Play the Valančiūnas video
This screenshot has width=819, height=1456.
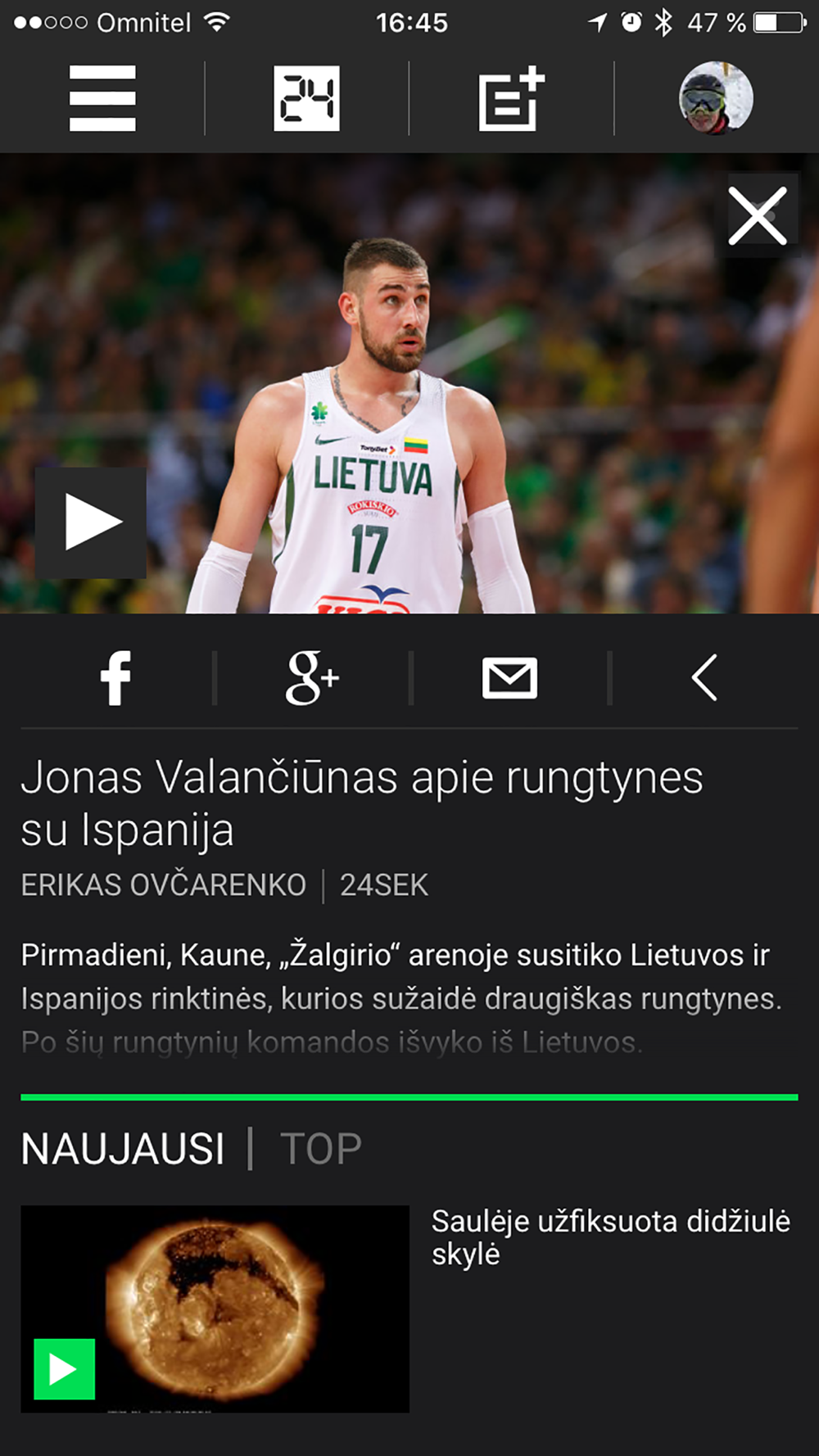point(91,522)
